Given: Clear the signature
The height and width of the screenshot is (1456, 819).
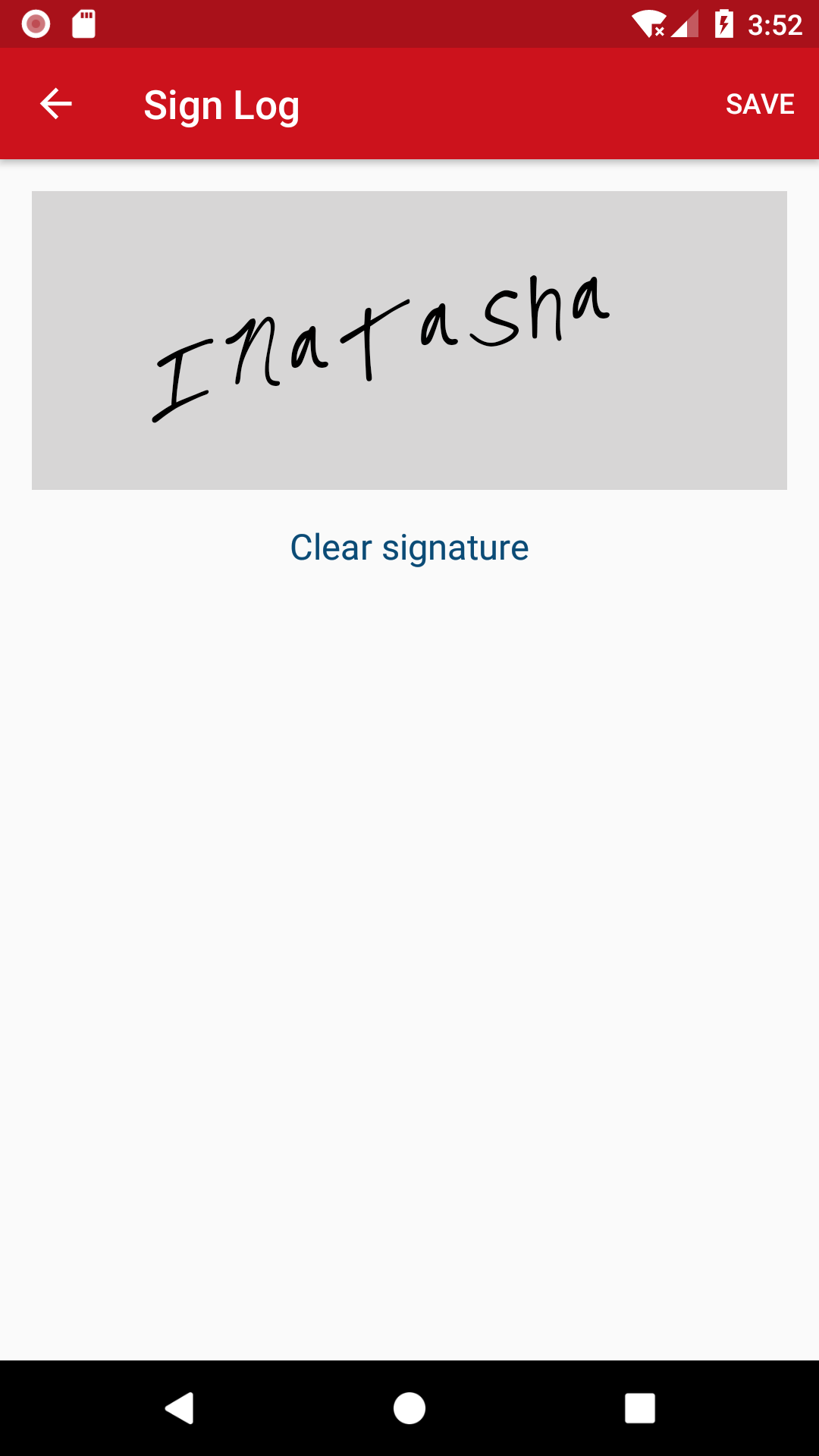Looking at the screenshot, I should pyautogui.click(x=409, y=548).
